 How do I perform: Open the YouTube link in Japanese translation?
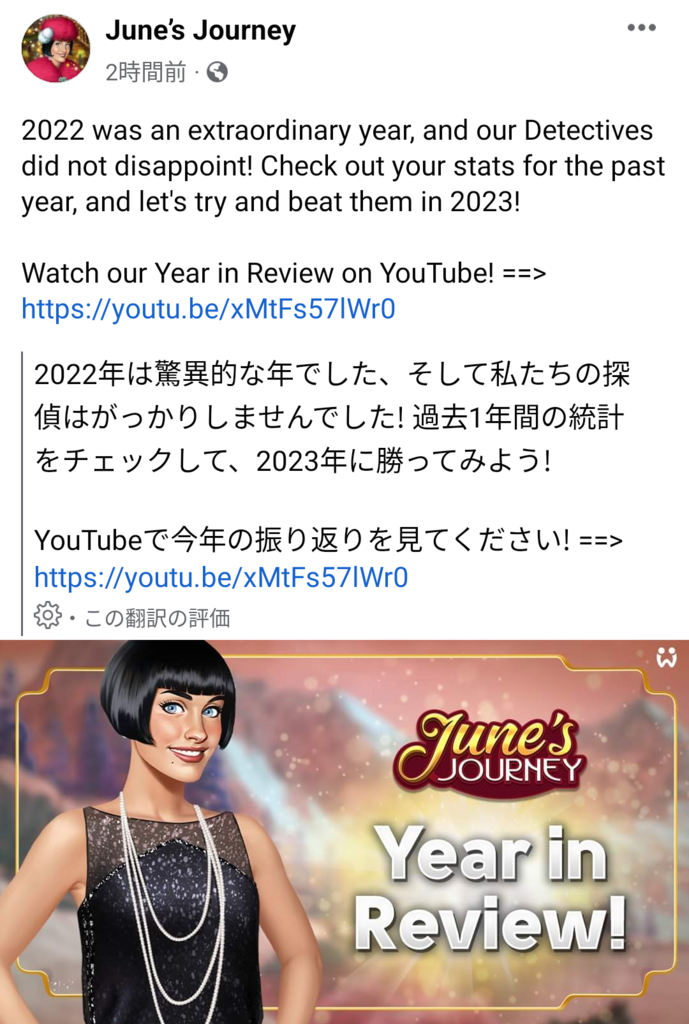click(221, 577)
